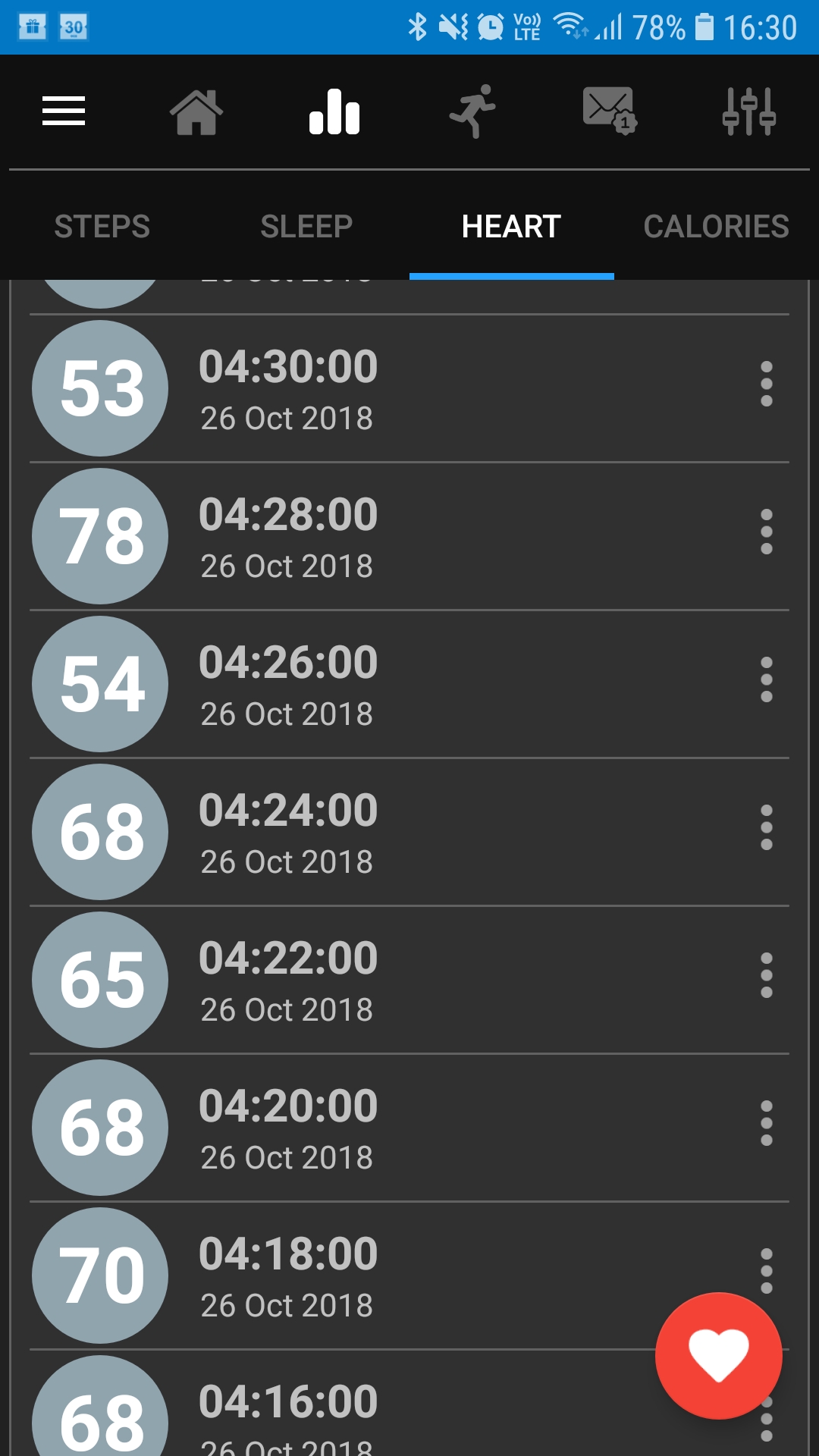Open the settings sliders icon
Viewport: 819px width, 1456px height.
point(748,111)
